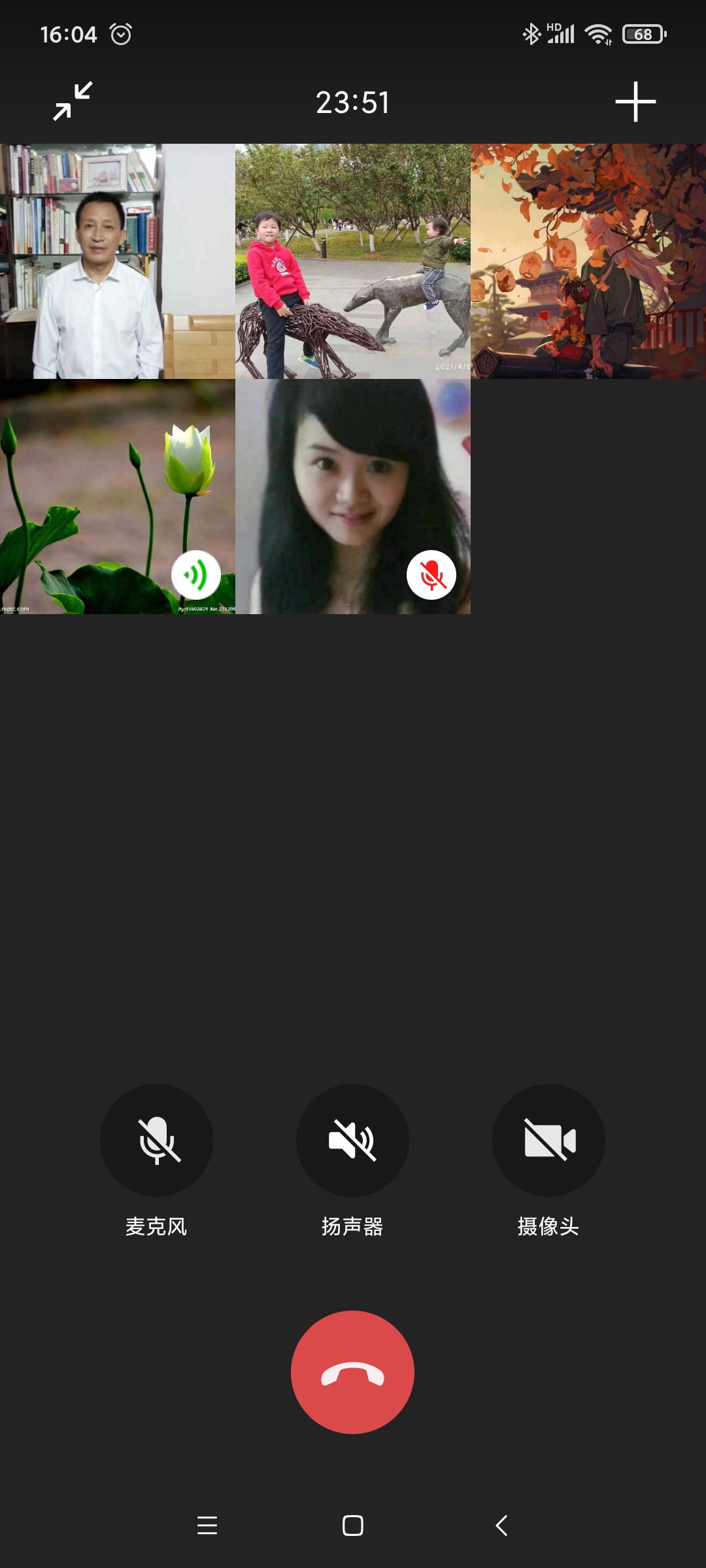Hang up the group call
Screen dimensions: 706x1568
coord(352,1372)
